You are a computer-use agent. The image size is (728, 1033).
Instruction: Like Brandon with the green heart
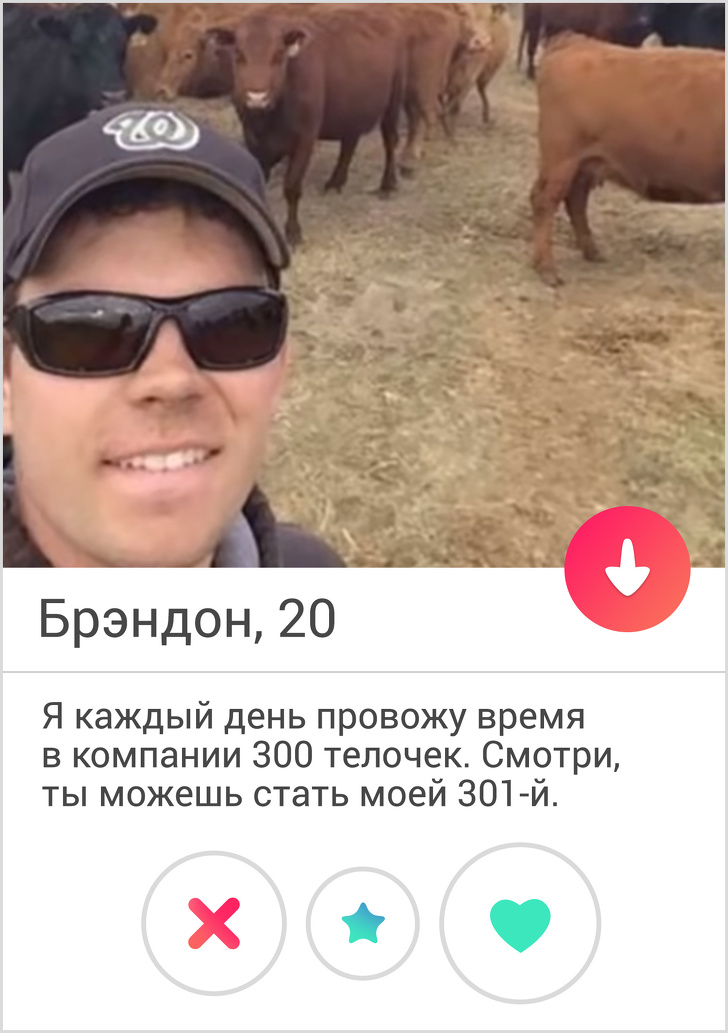point(520,923)
